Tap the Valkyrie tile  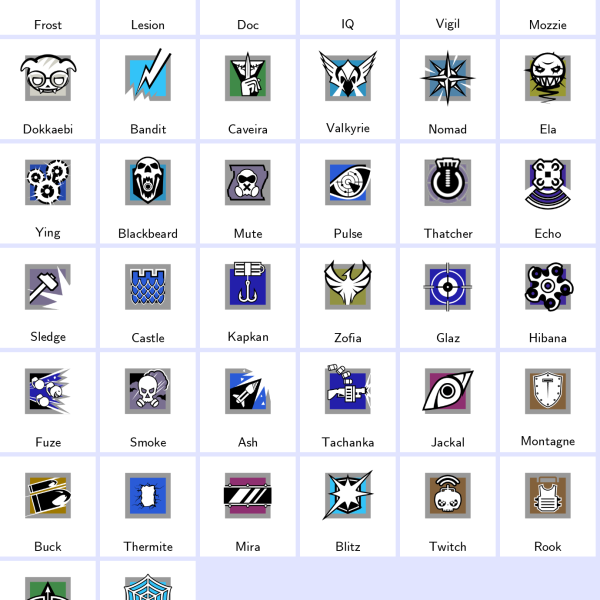[348, 88]
